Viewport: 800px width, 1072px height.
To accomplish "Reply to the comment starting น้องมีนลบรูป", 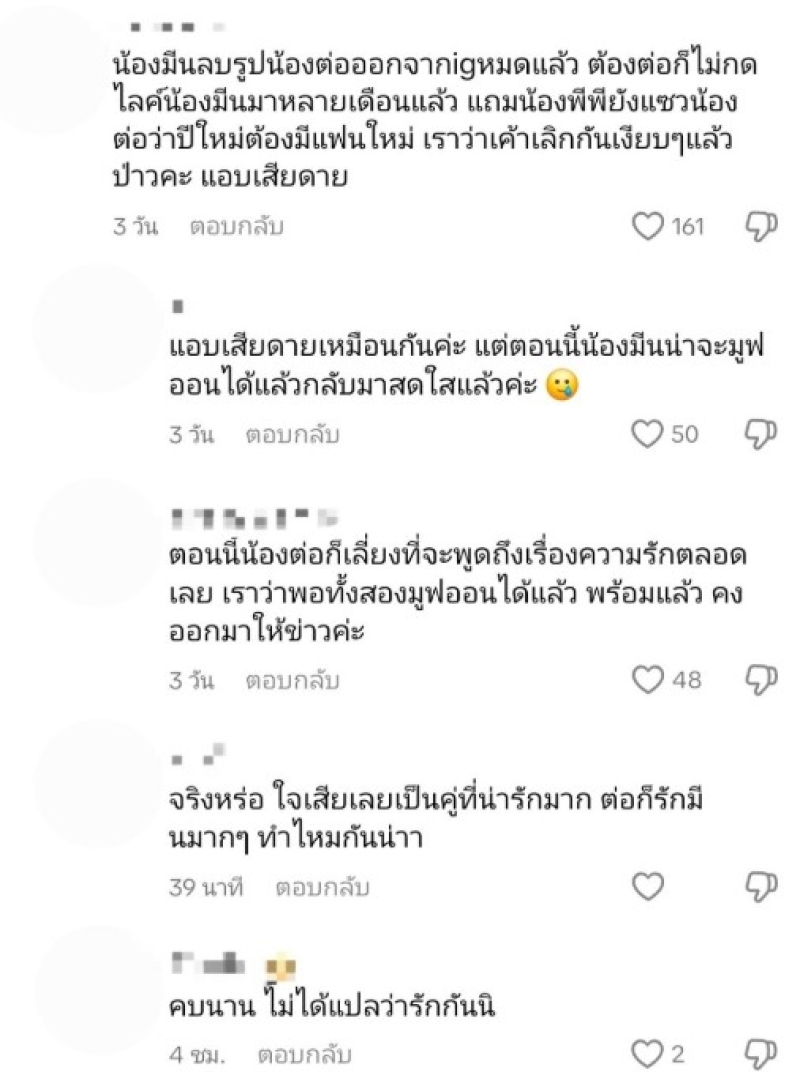I will tap(237, 227).
